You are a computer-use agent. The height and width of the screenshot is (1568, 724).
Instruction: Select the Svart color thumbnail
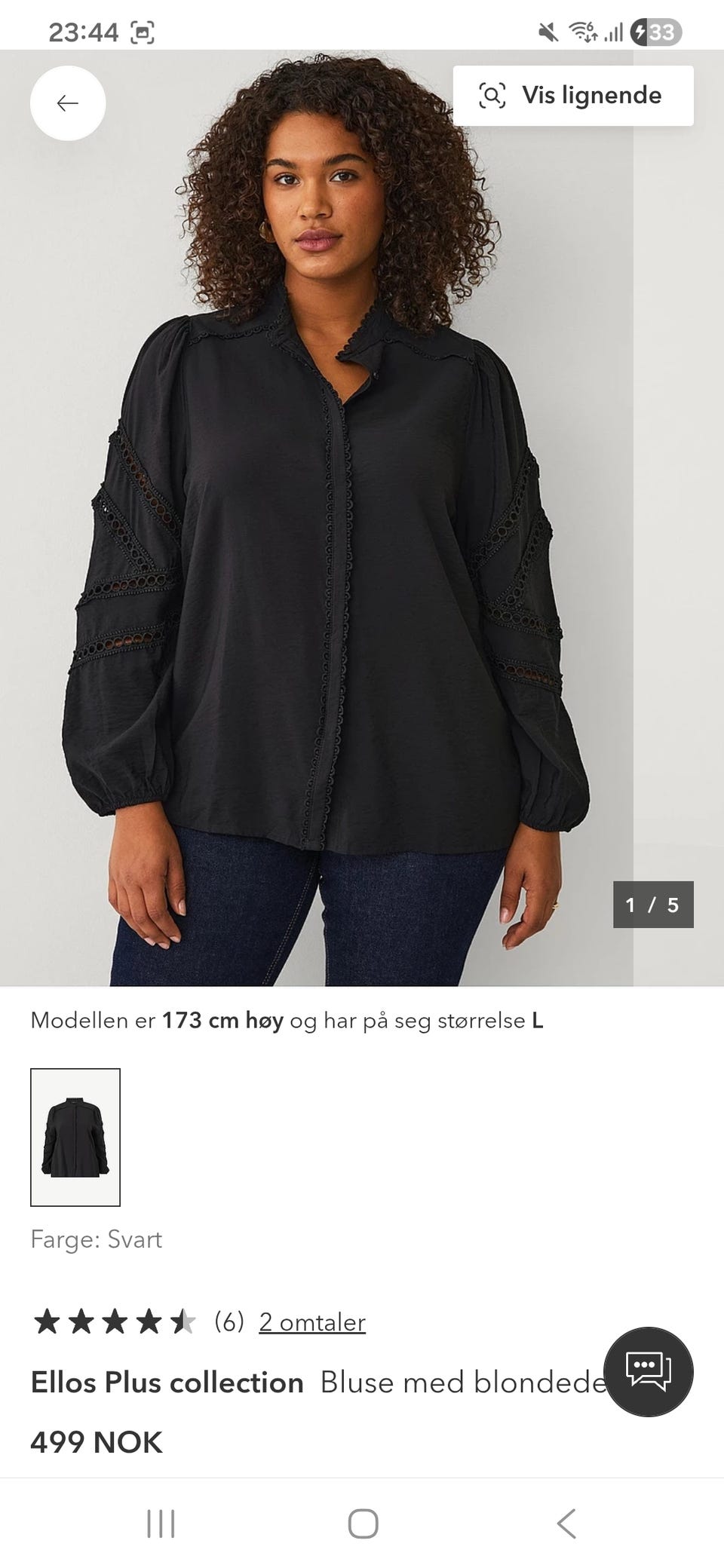75,1137
